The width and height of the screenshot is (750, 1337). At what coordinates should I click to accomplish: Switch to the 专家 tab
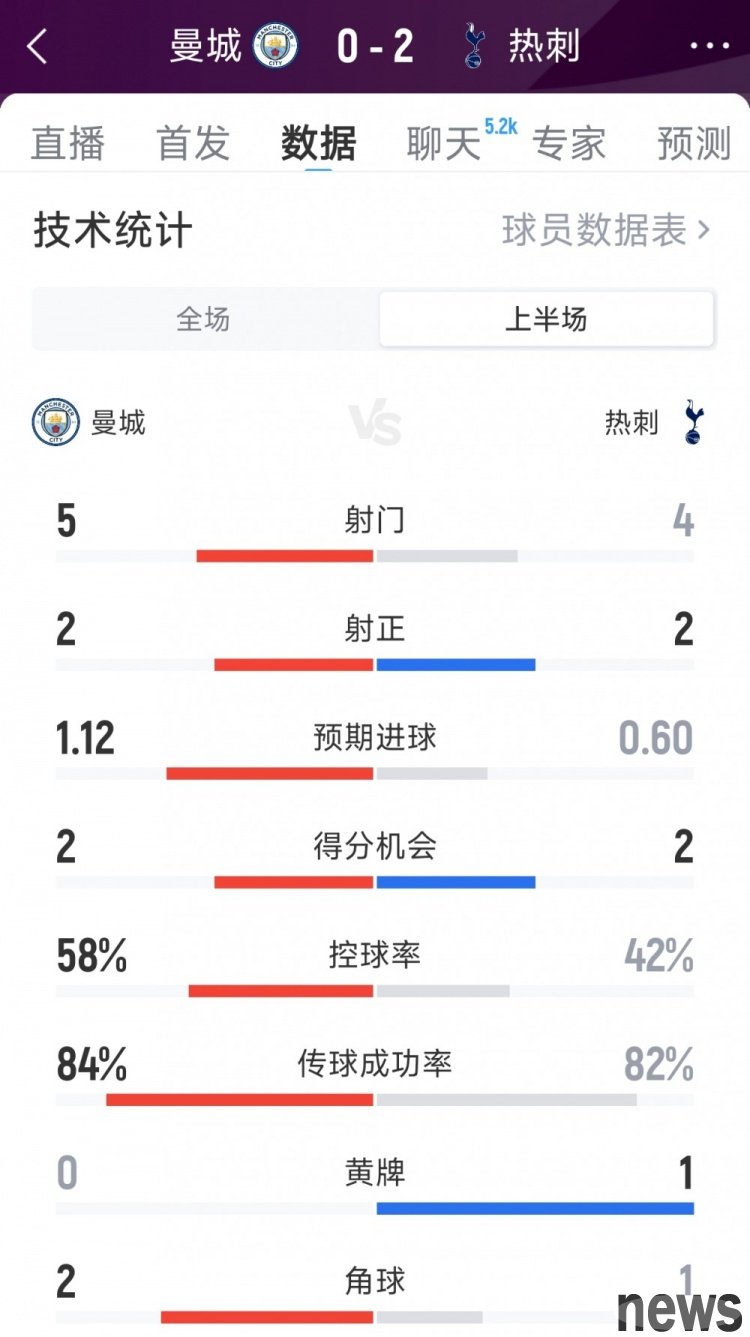(x=569, y=144)
